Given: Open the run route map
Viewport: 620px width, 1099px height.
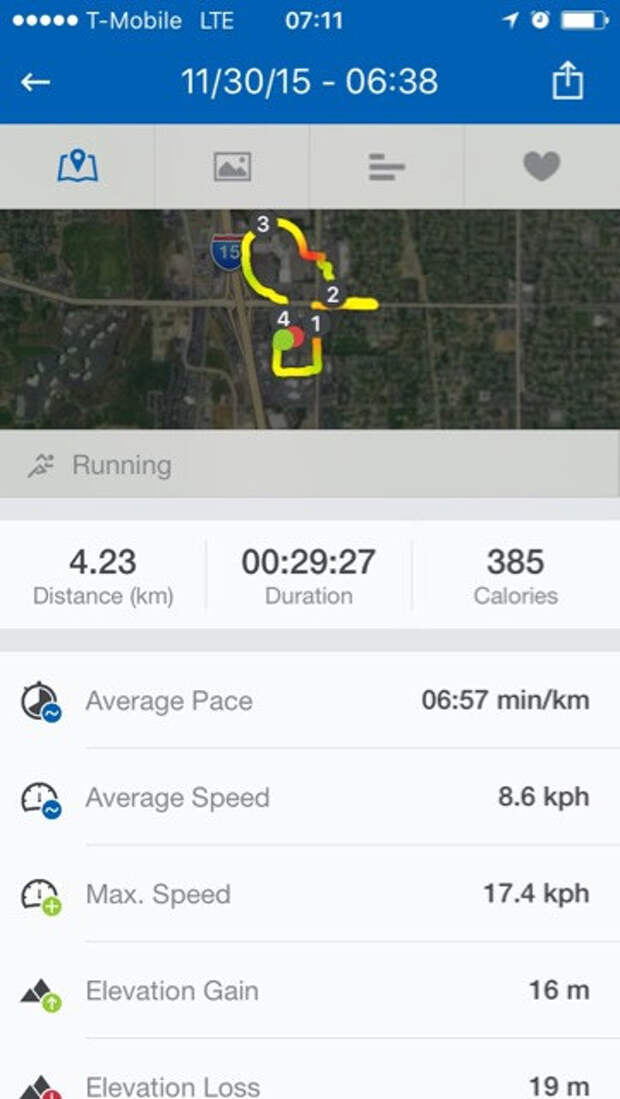Looking at the screenshot, I should coord(310,318).
